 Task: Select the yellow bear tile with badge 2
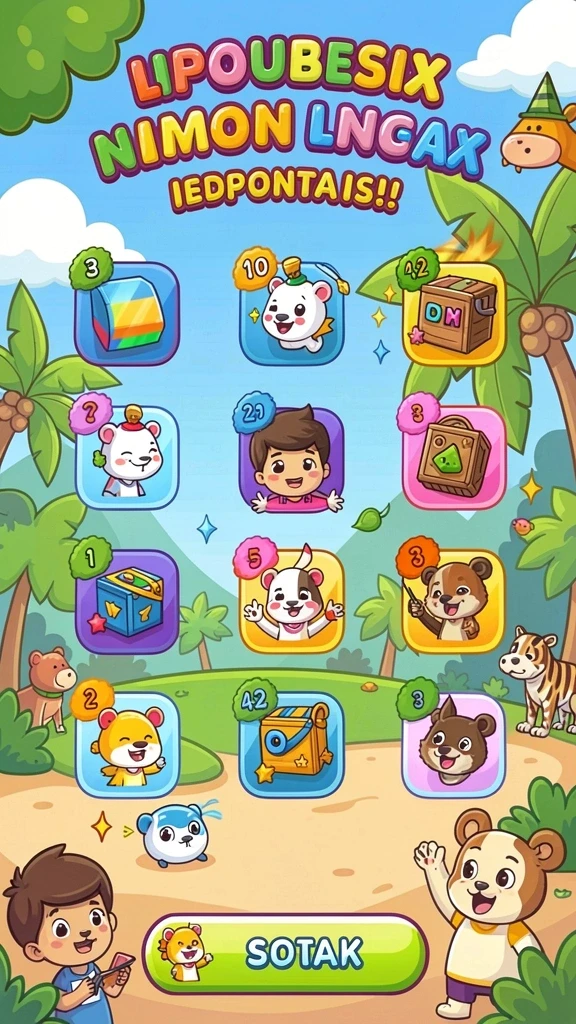click(127, 745)
